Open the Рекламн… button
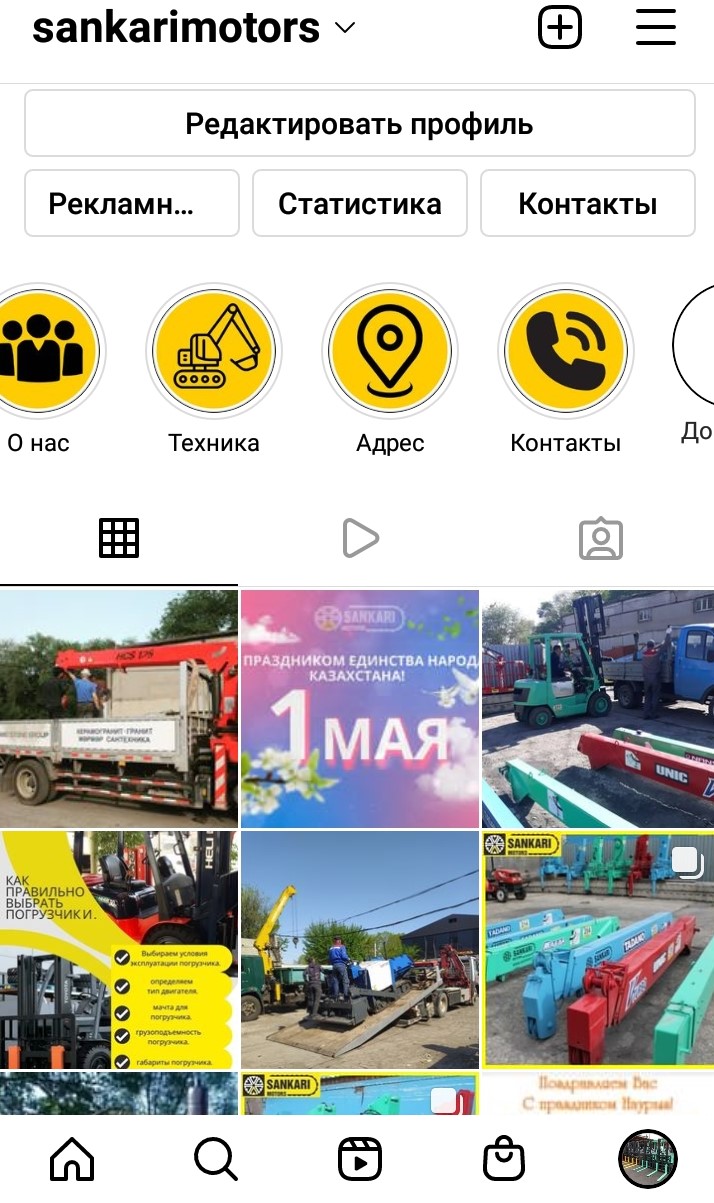Image resolution: width=714 pixels, height=1203 pixels. pos(132,203)
